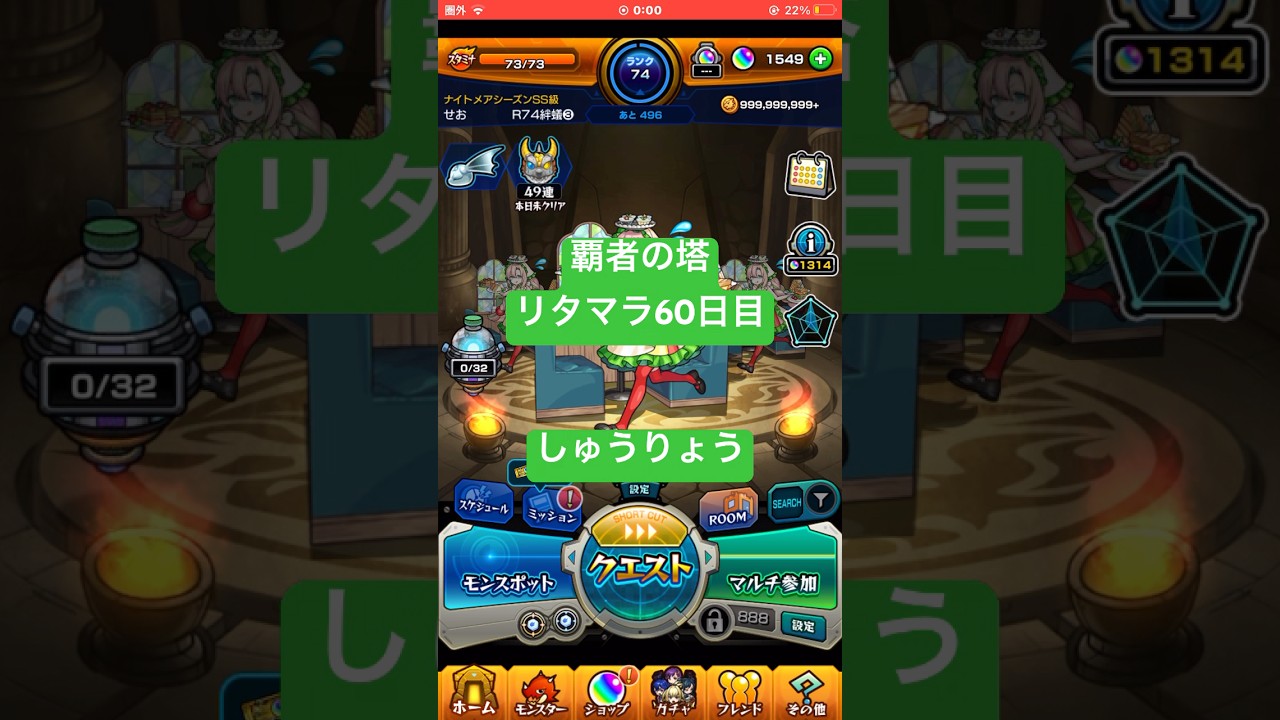Select the ホーム tab
Viewport: 1280px width, 720px height.
(473, 692)
